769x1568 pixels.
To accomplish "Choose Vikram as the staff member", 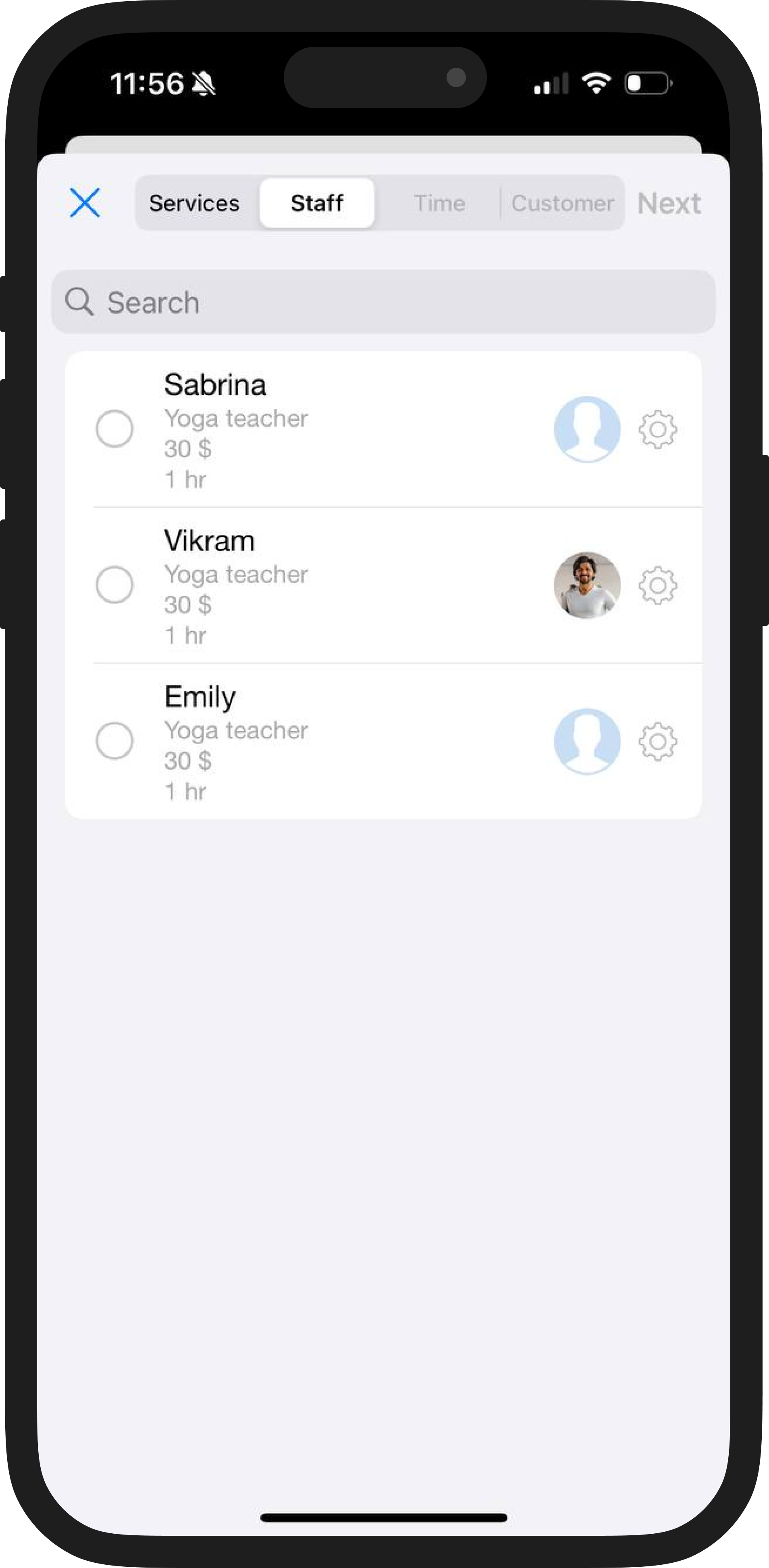I will (x=114, y=585).
